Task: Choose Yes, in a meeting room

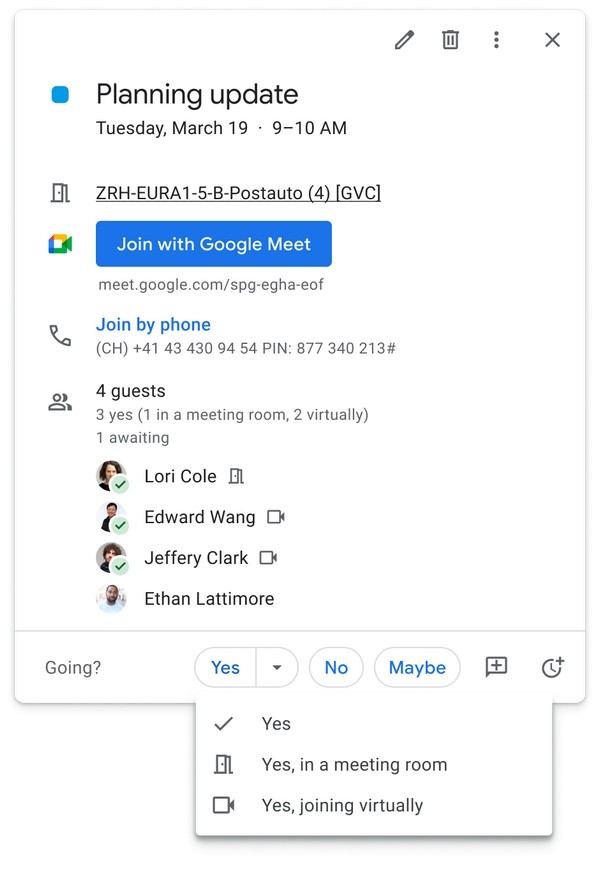Action: pos(354,765)
